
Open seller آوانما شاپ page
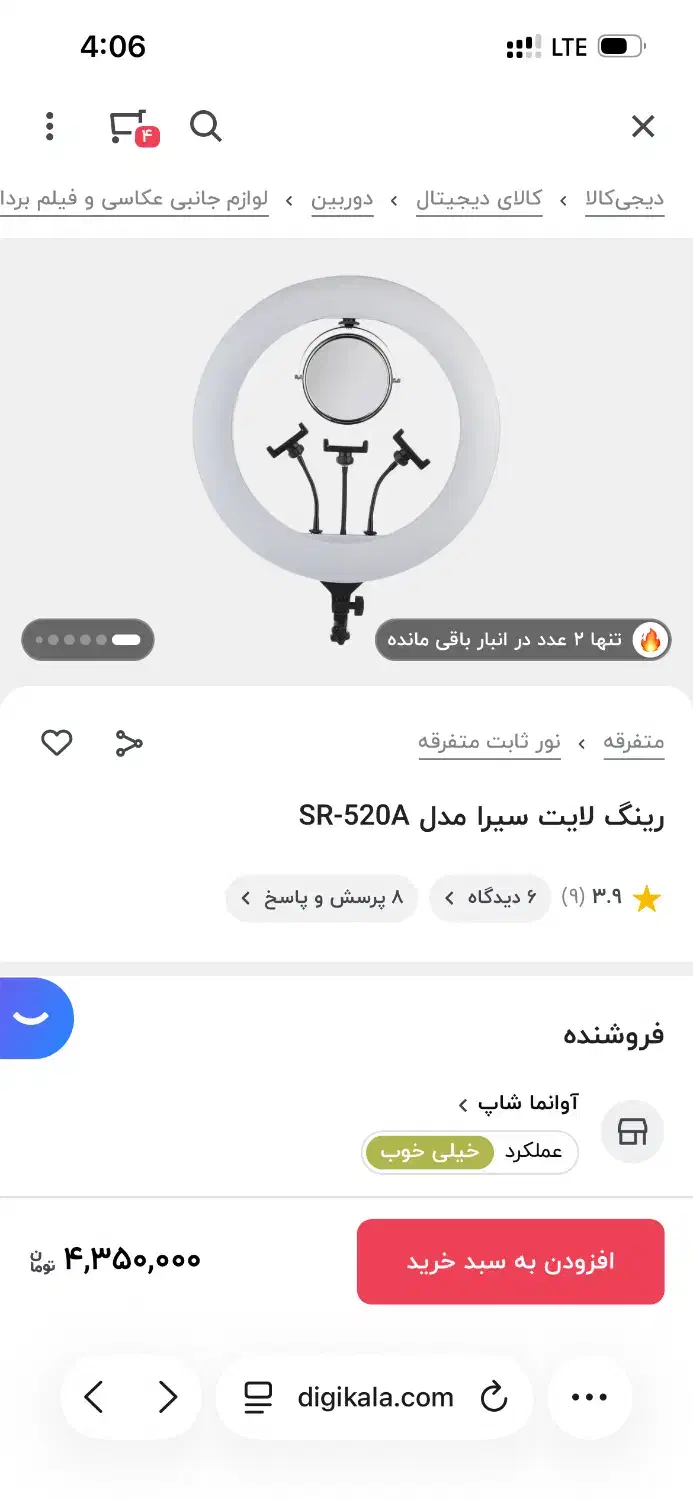click(518, 1104)
